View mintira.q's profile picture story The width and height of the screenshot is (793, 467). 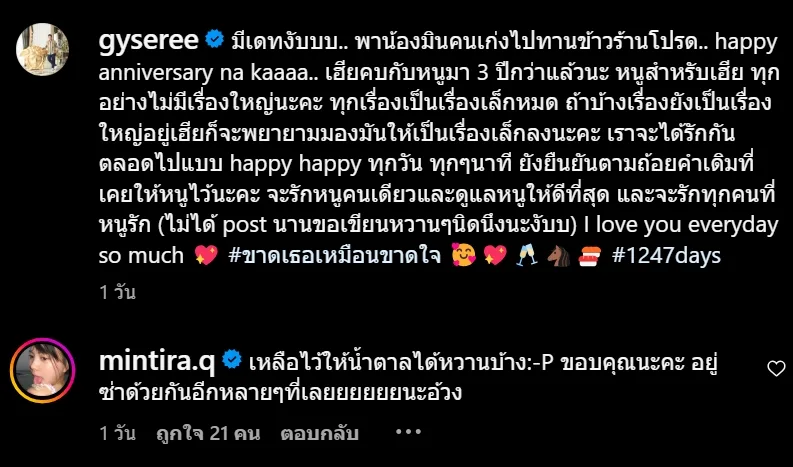coord(42,369)
